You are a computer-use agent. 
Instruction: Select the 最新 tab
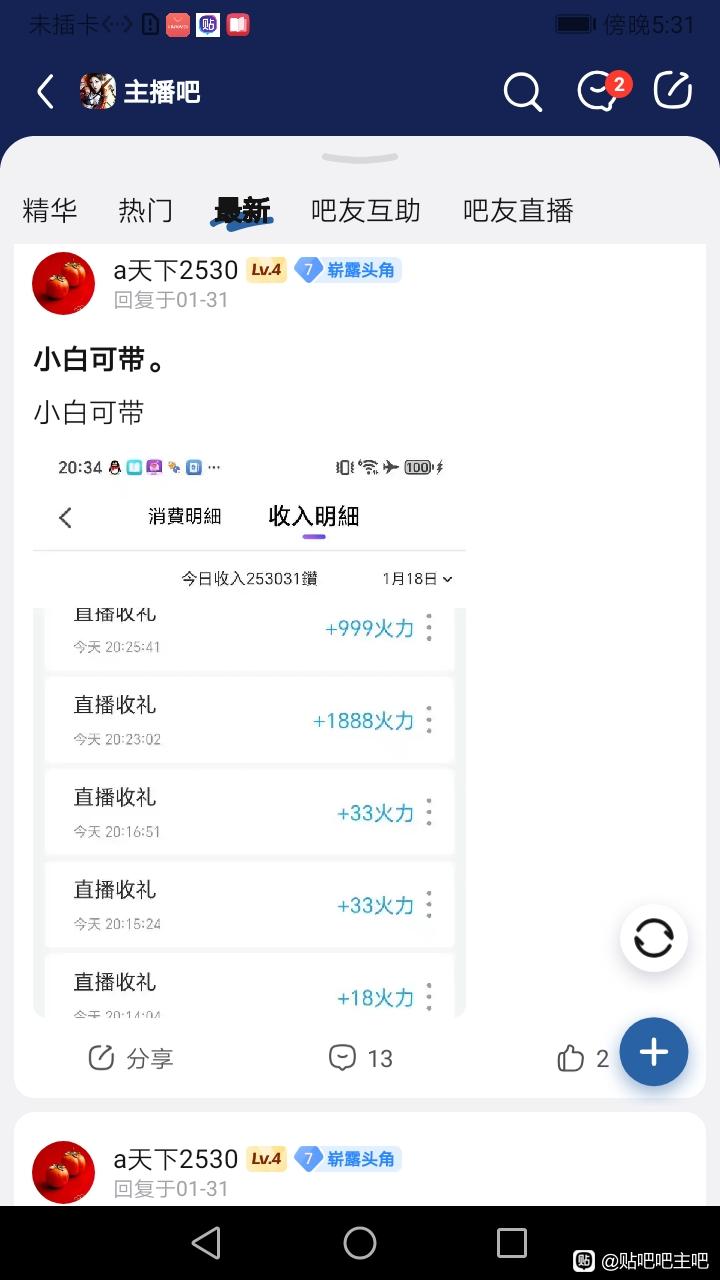click(x=242, y=211)
